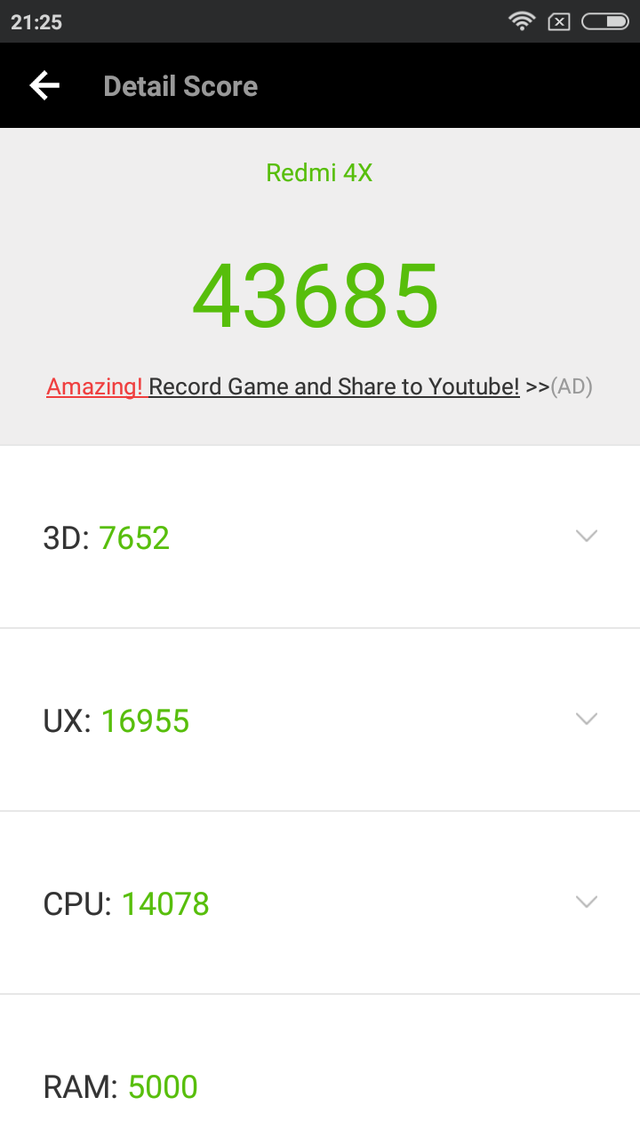Go back from Detail Score

tap(44, 86)
